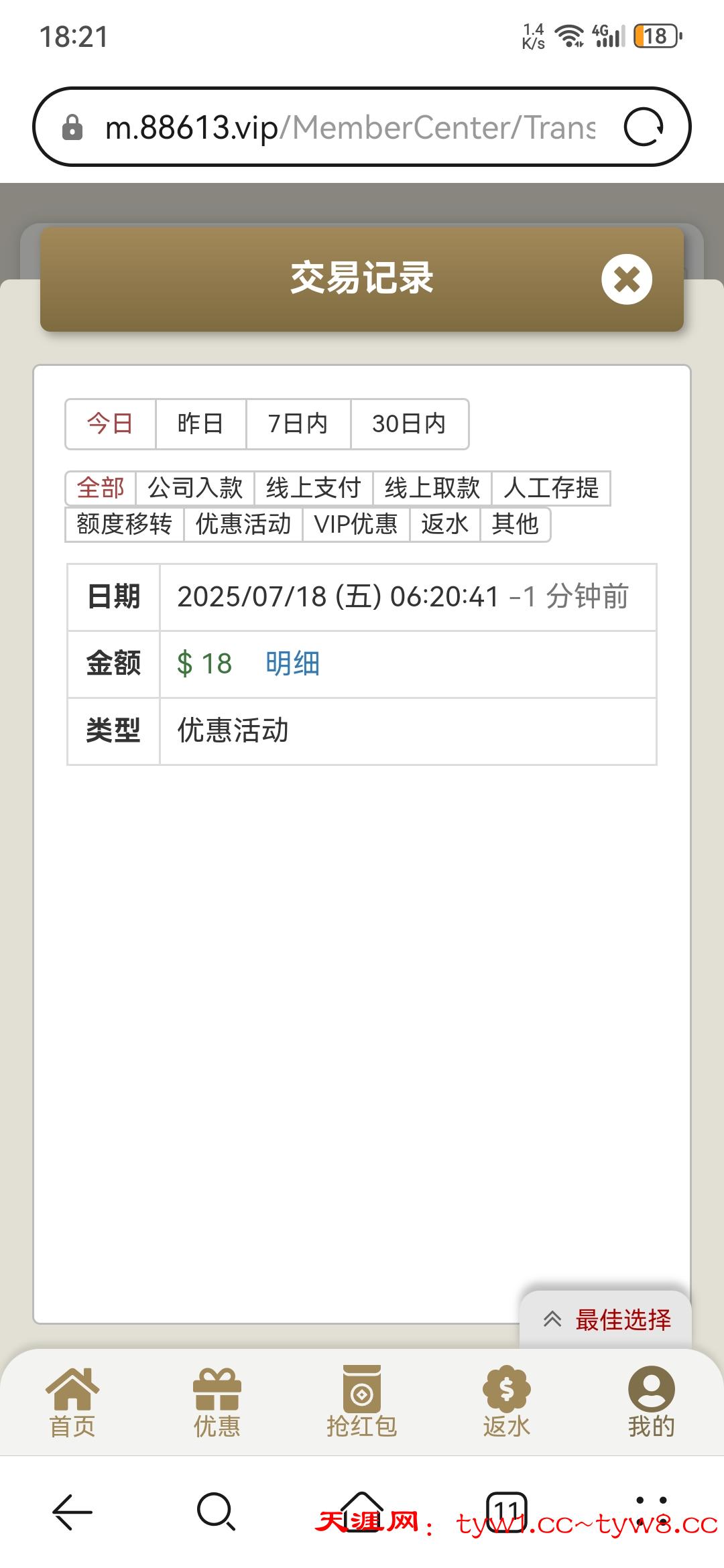Select the 昨日 date filter
Viewport: 724px width, 1568px height.
pos(200,423)
